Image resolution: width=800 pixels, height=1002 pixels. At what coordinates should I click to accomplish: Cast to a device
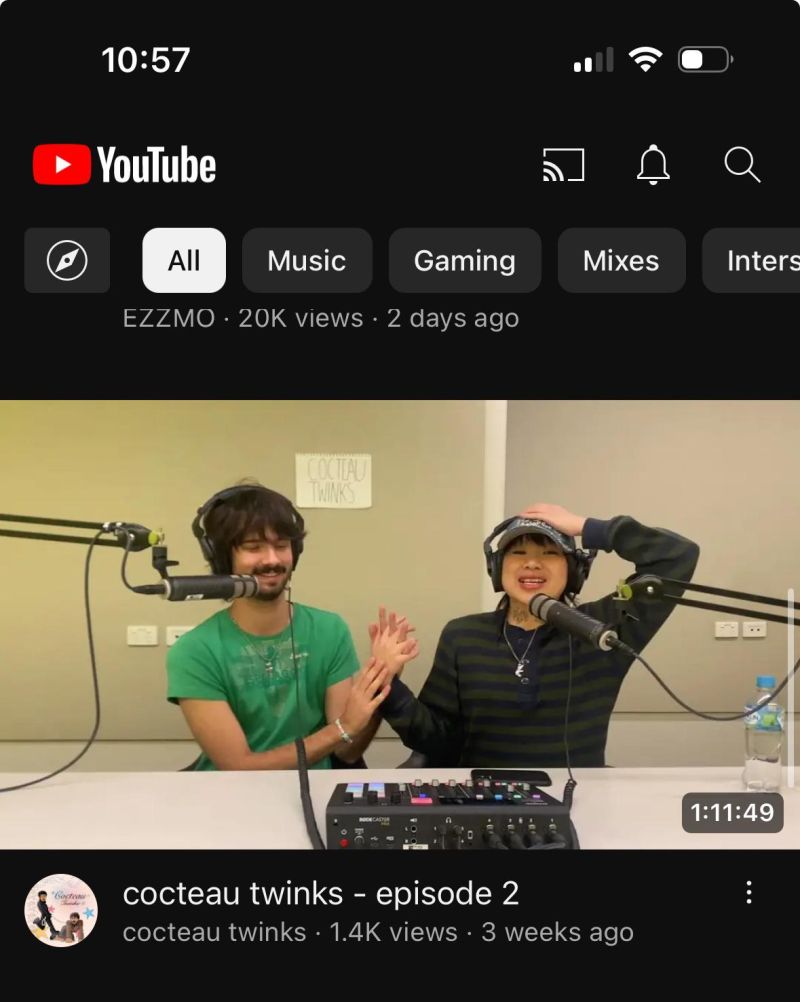pyautogui.click(x=563, y=165)
